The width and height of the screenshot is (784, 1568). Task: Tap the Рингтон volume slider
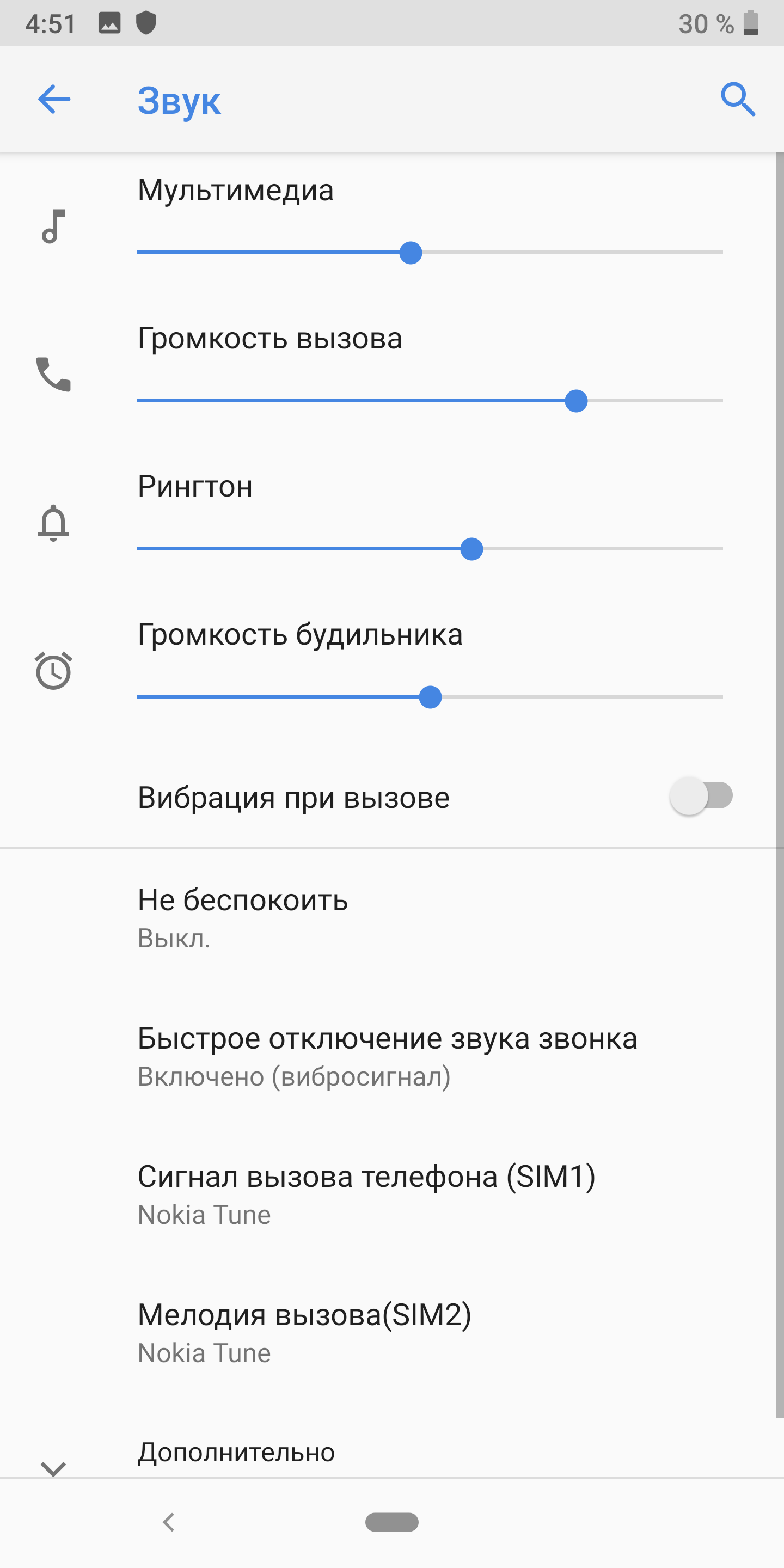[429, 548]
